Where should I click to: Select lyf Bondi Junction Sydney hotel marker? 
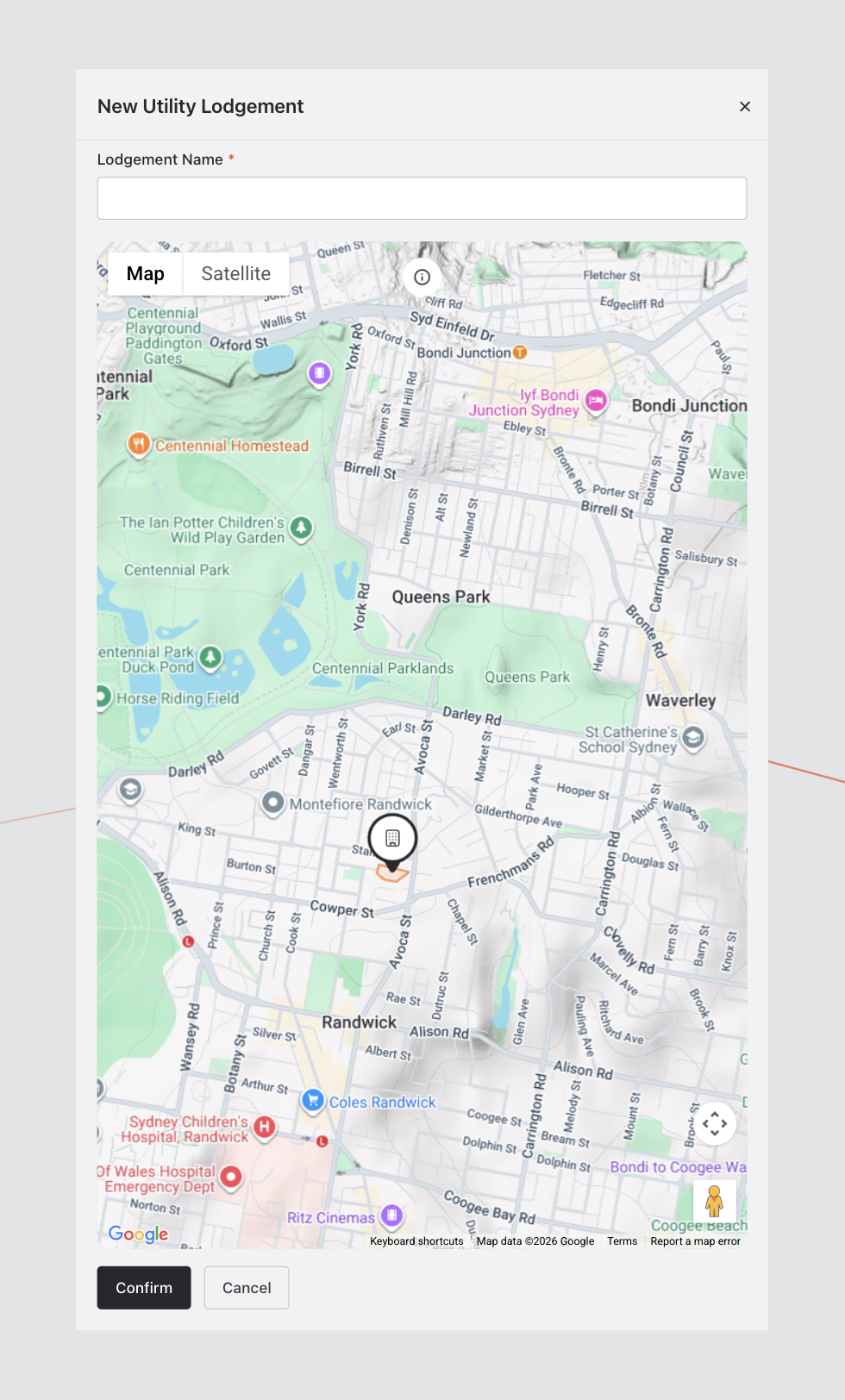tap(596, 401)
